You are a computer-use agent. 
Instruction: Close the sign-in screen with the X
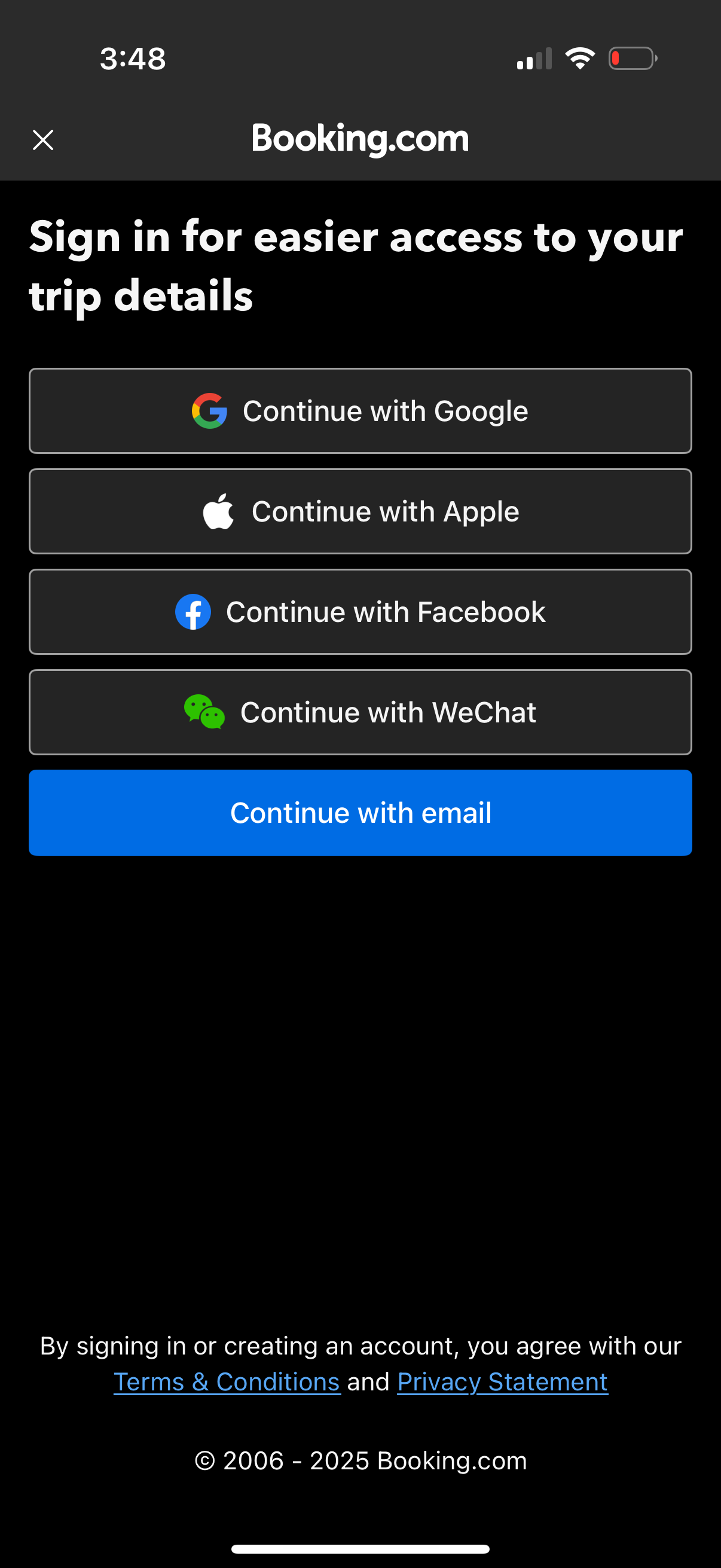click(x=42, y=139)
